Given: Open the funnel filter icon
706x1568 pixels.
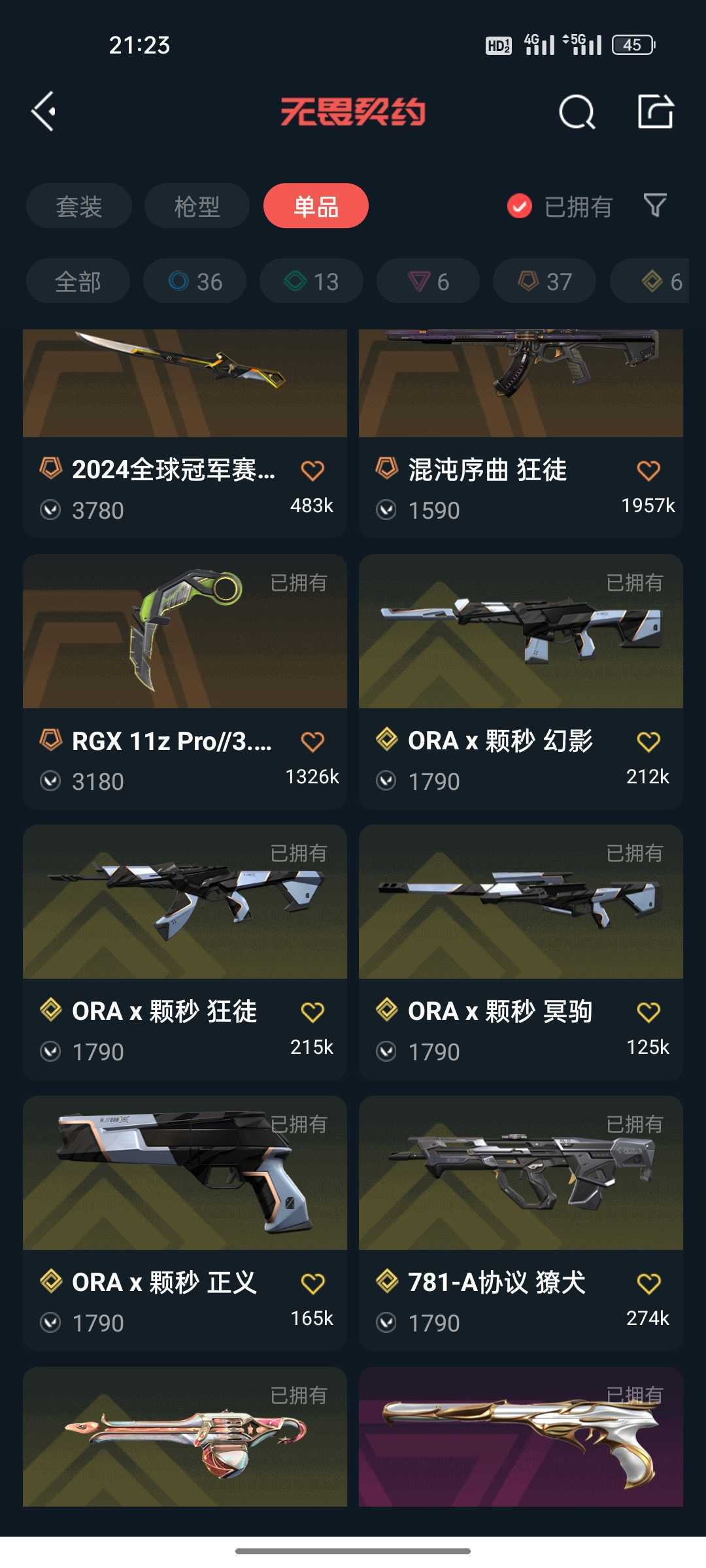Looking at the screenshot, I should pos(655,206).
